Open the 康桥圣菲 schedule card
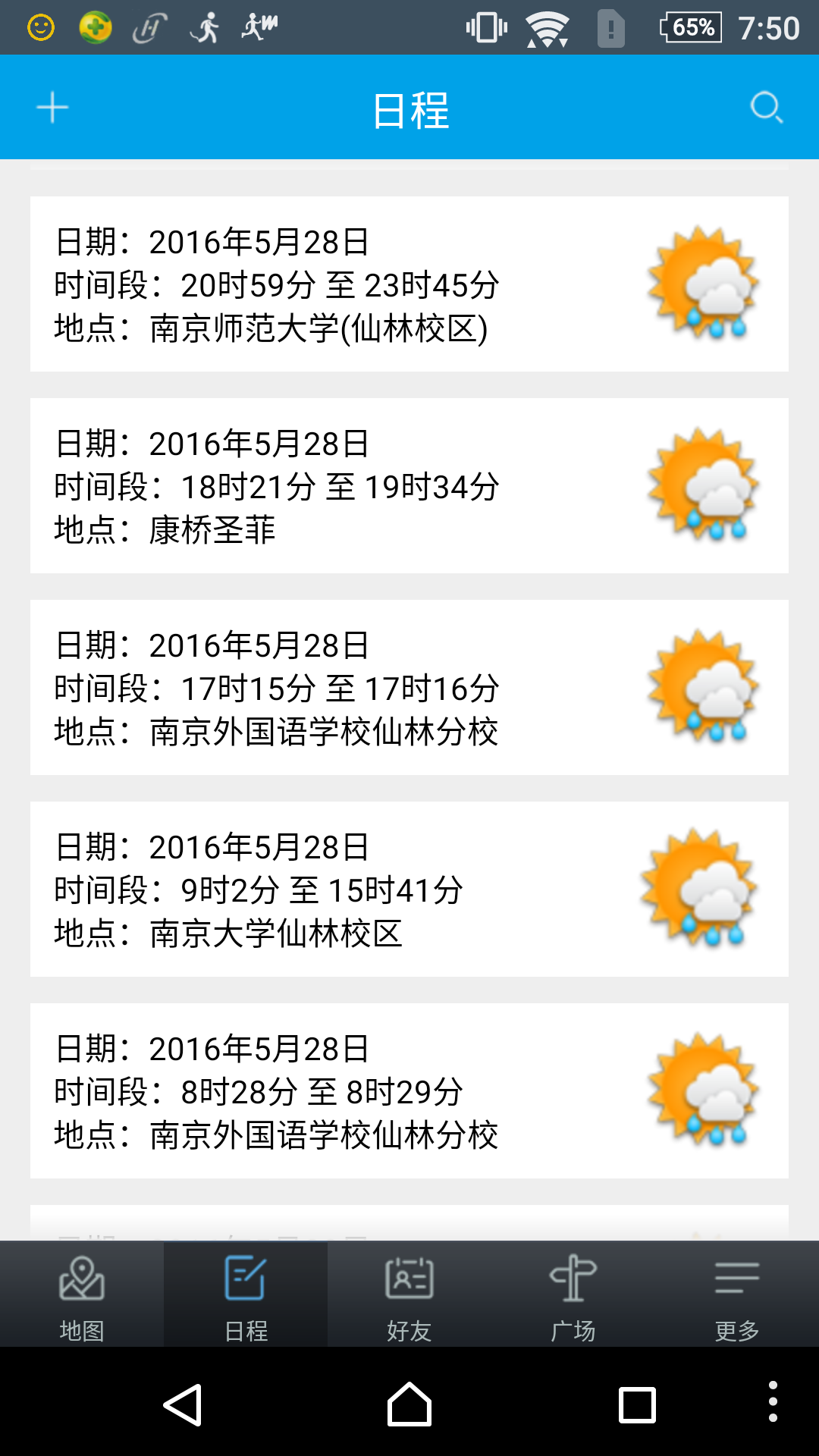The width and height of the screenshot is (819, 1456). coord(409,486)
